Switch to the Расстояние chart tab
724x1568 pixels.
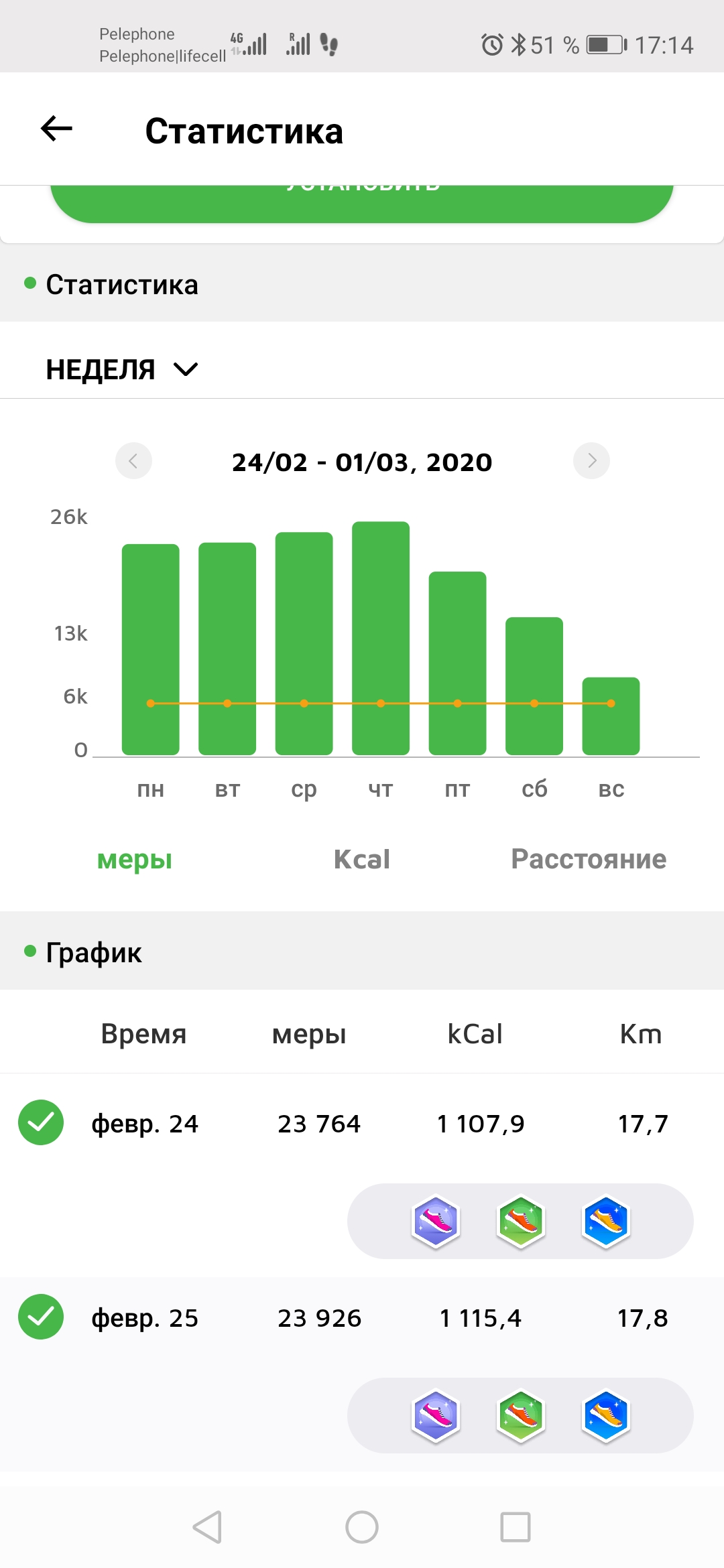tap(588, 860)
